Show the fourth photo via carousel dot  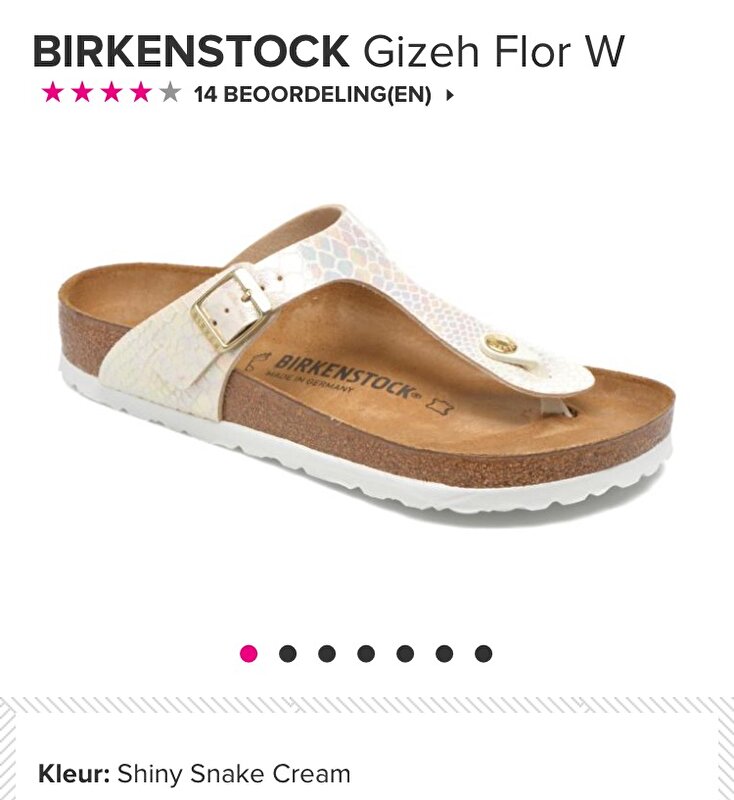point(366,654)
